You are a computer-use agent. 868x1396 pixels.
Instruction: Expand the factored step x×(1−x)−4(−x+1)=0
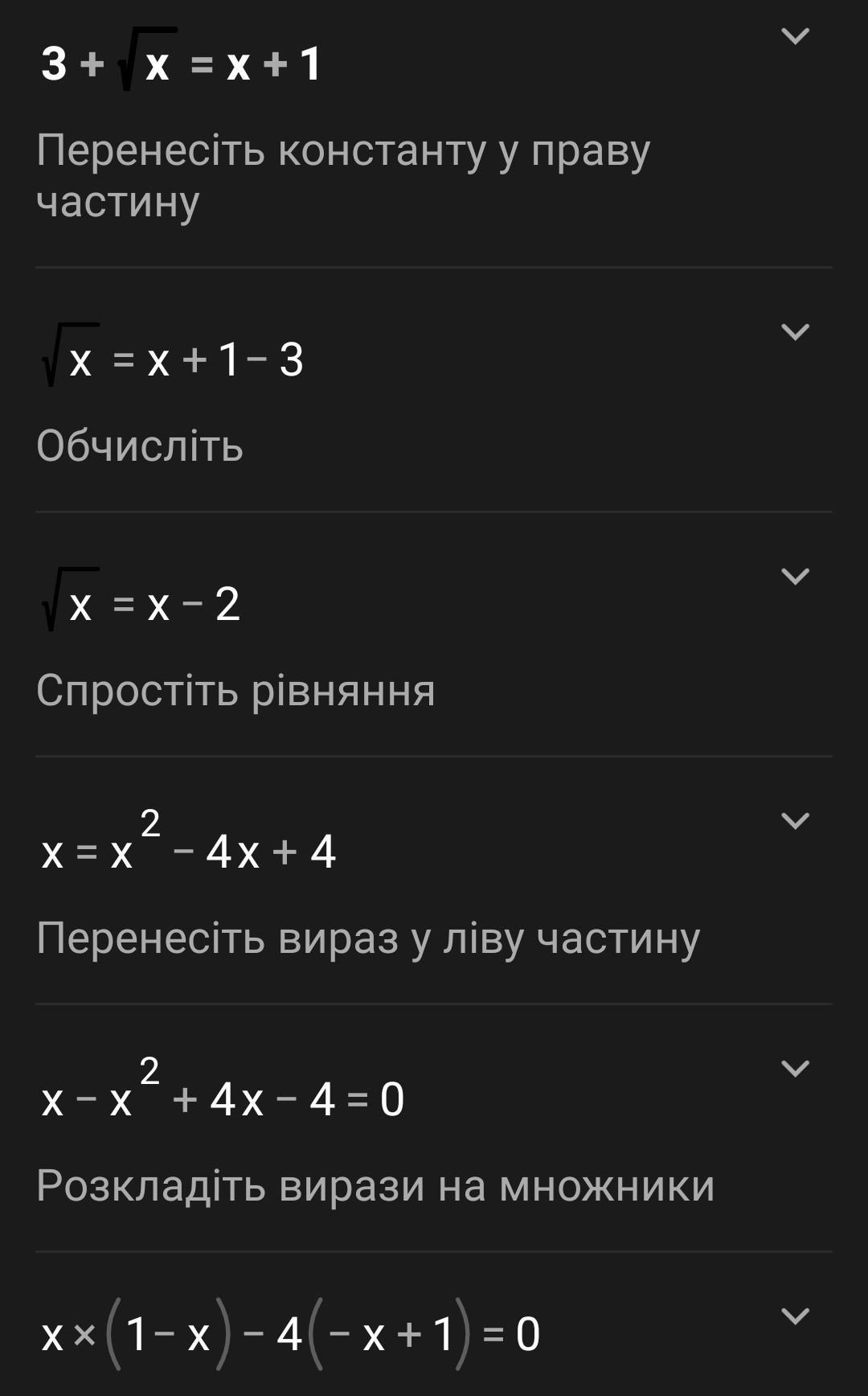click(795, 1316)
